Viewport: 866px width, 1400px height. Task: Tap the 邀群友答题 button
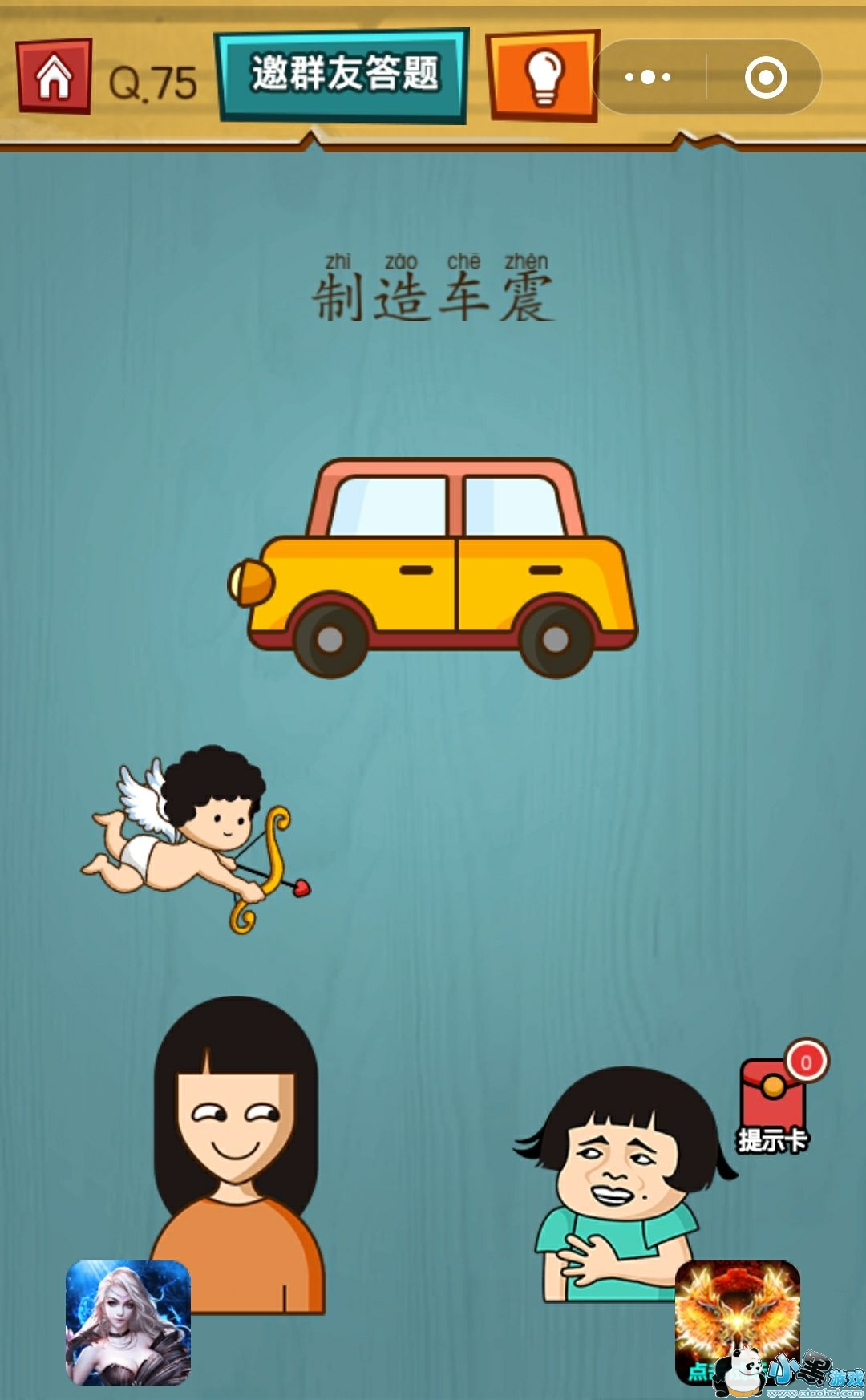(342, 76)
